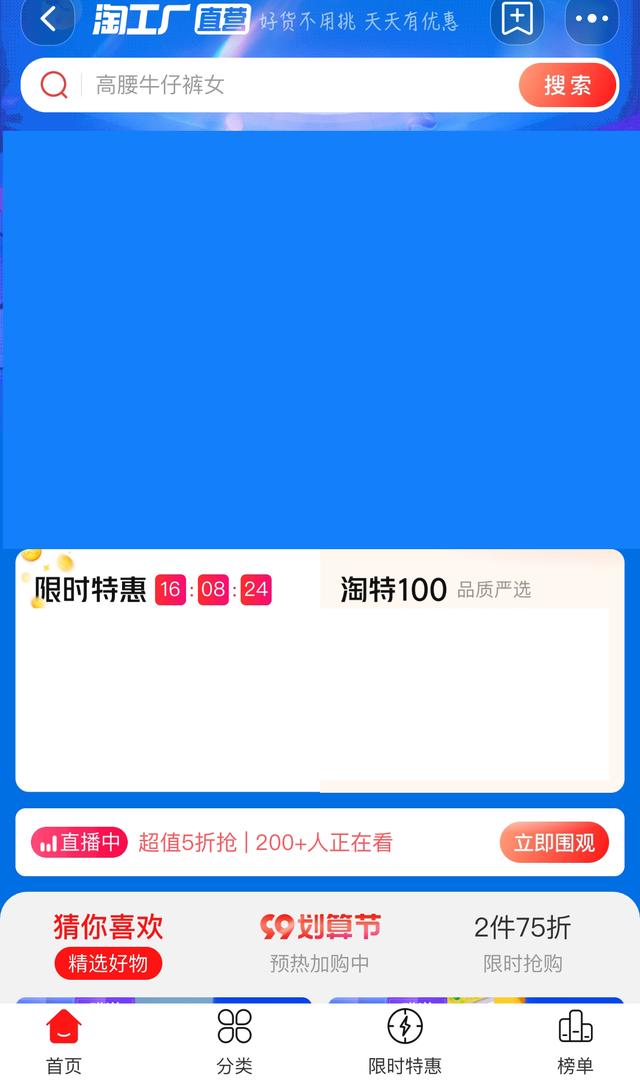This screenshot has width=640, height=1089.
Task: Open the three-dot overflow menu
Action: point(591,19)
